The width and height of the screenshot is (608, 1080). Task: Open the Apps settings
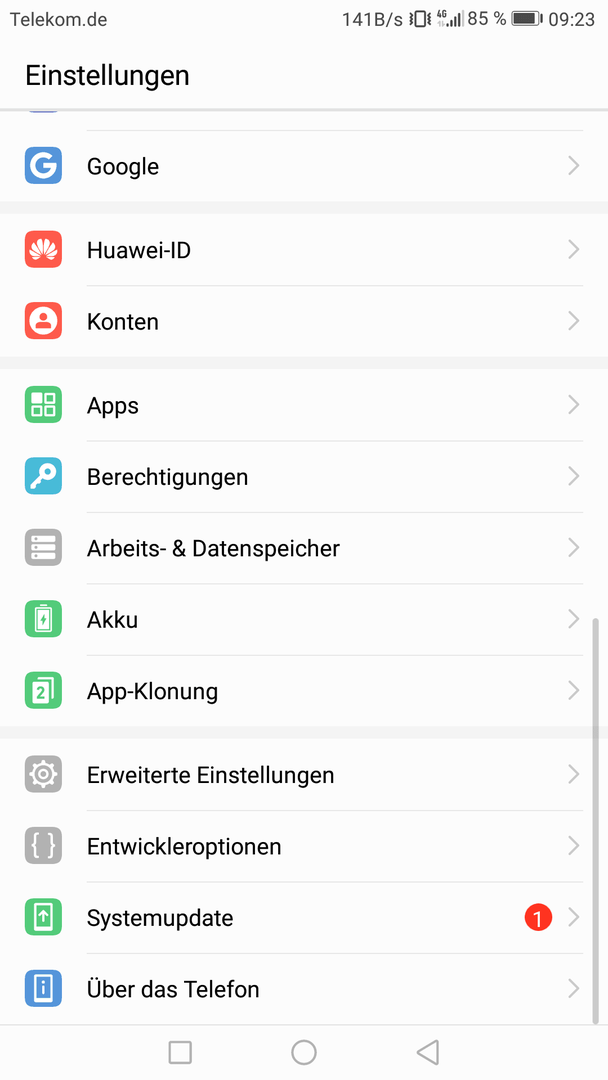point(304,405)
